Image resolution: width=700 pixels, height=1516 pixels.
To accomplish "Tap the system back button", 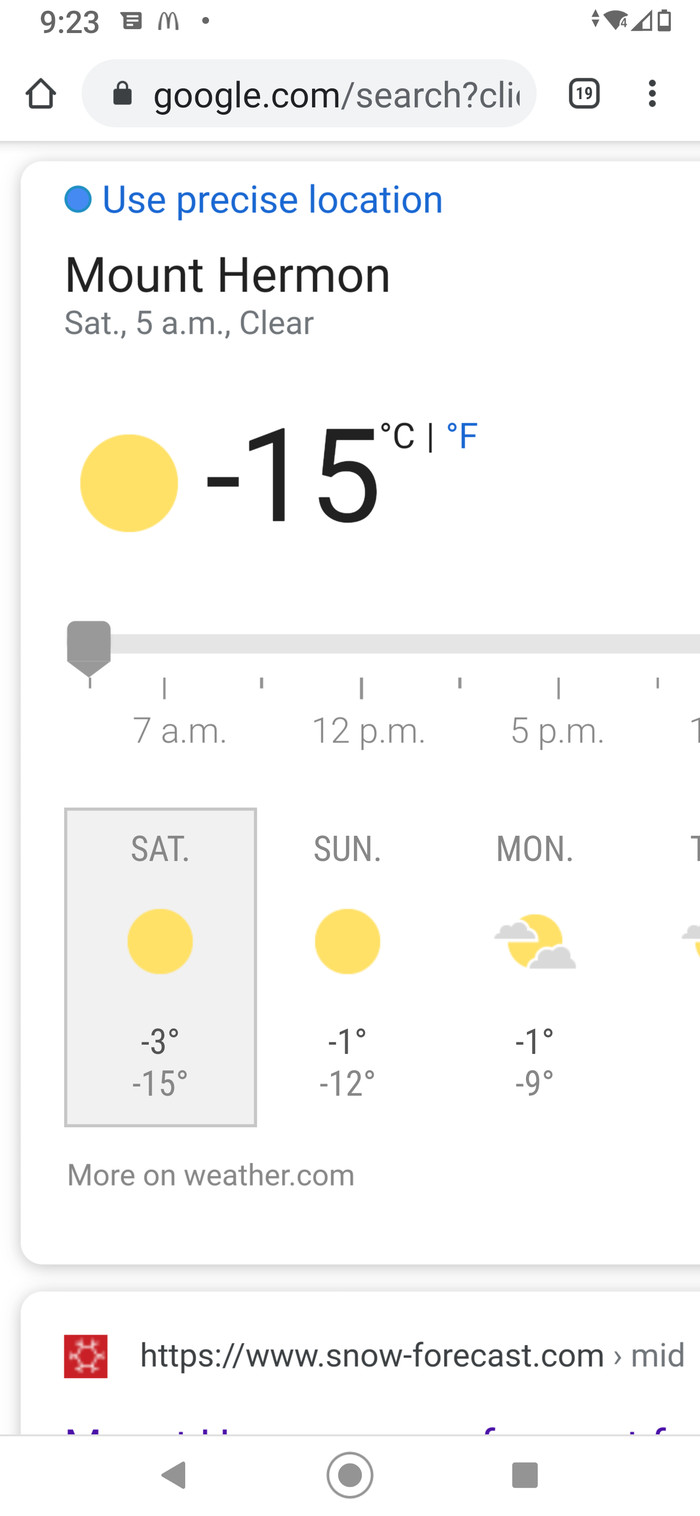I will coord(174,1475).
